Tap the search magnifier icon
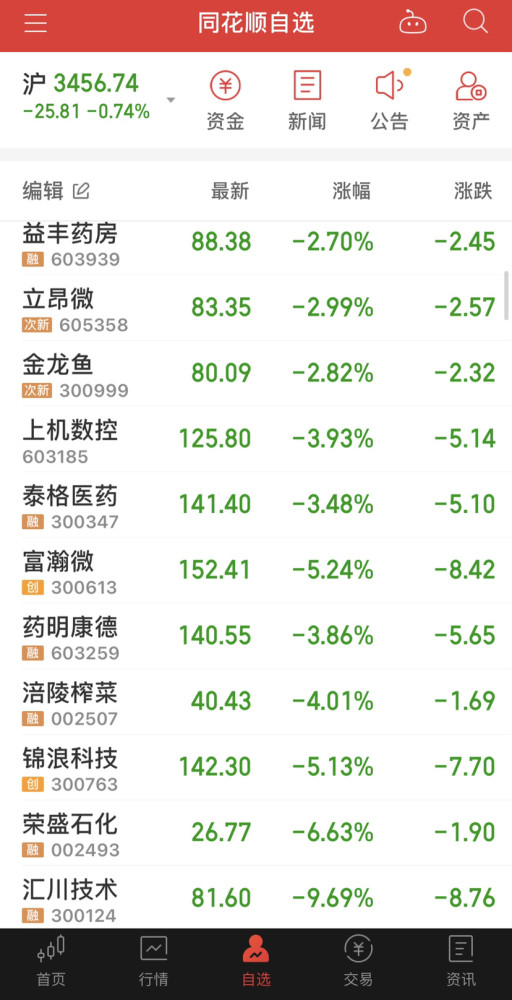Screen dimensions: 512x1000 point(475,23)
